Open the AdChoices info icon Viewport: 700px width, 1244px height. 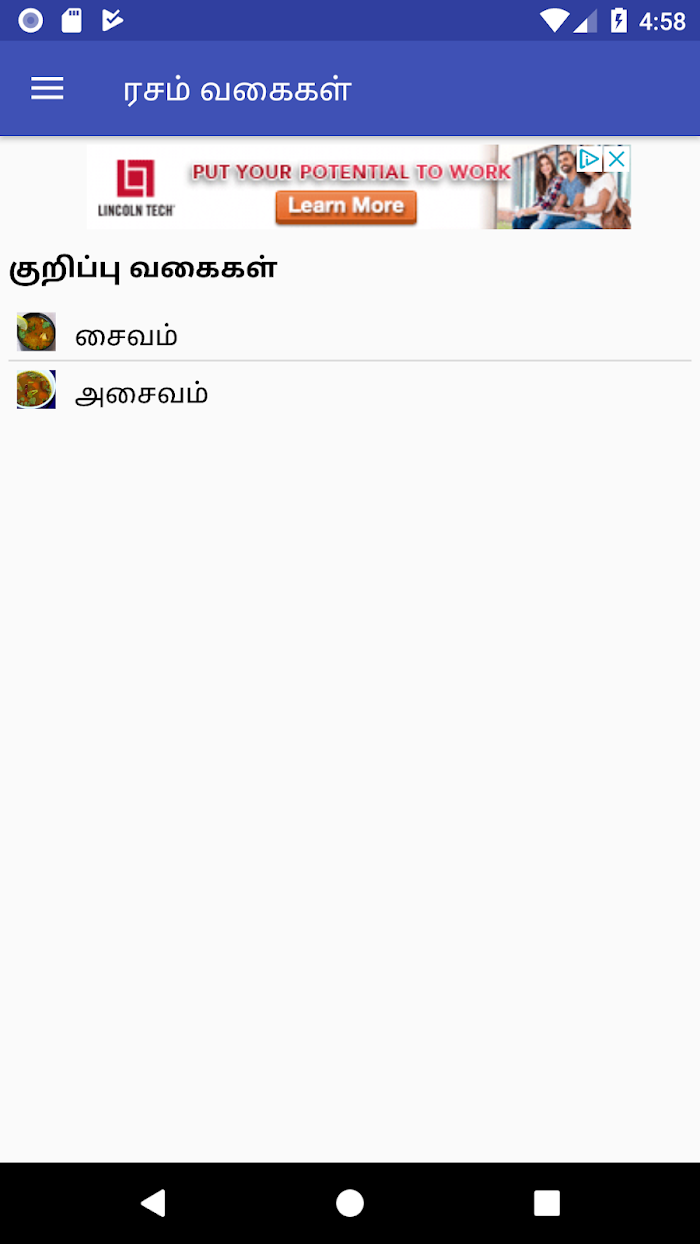[x=591, y=158]
